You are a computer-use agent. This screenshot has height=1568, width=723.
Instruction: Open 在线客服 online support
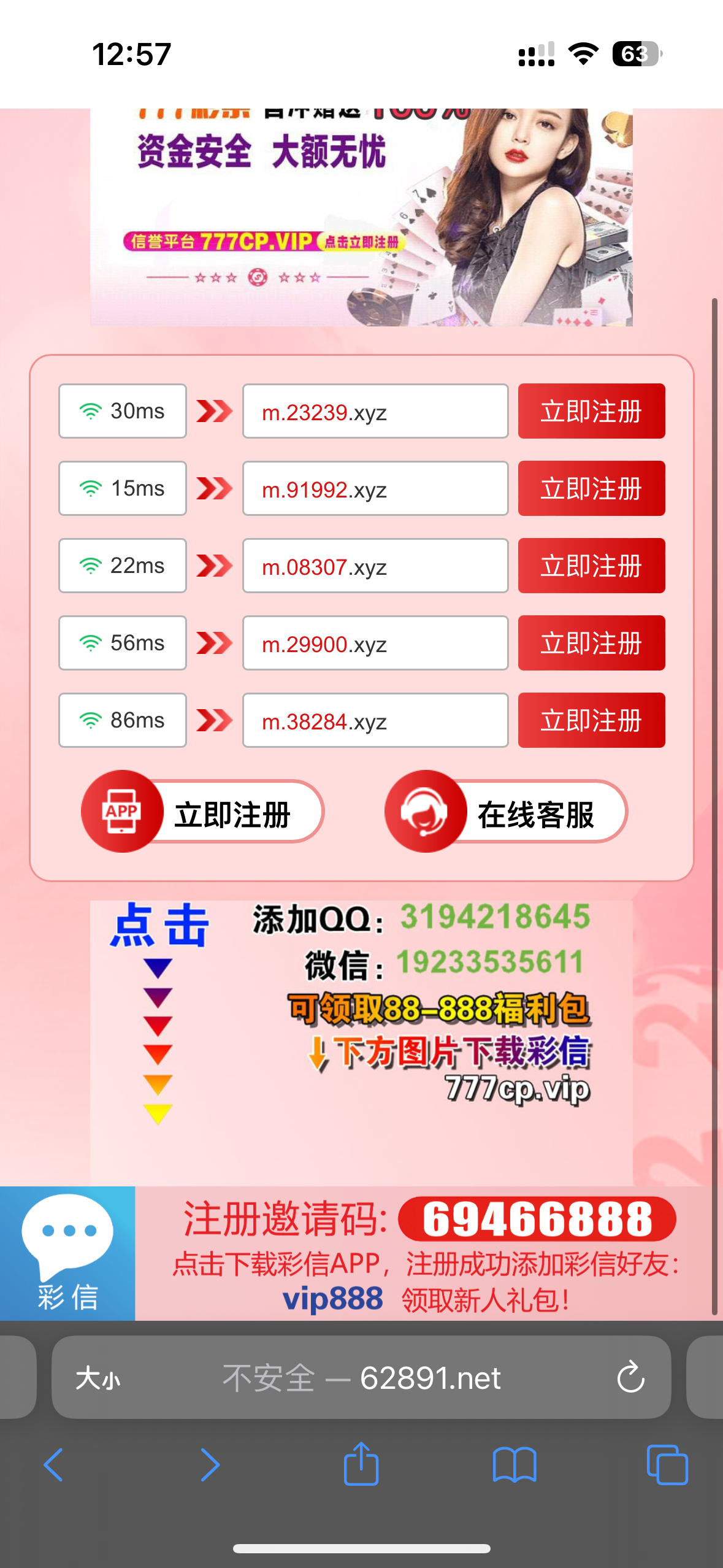[506, 812]
